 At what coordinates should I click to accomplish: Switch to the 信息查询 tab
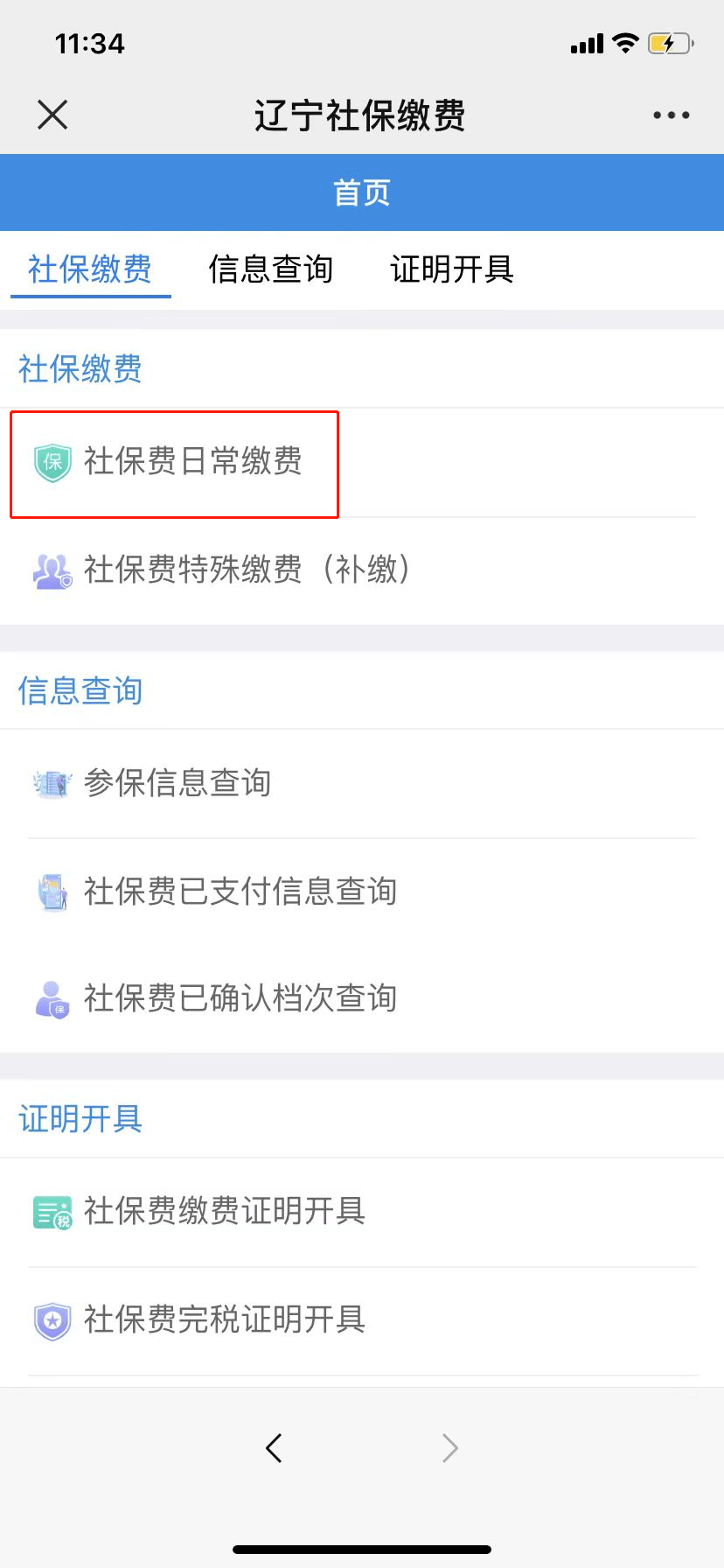coord(271,269)
